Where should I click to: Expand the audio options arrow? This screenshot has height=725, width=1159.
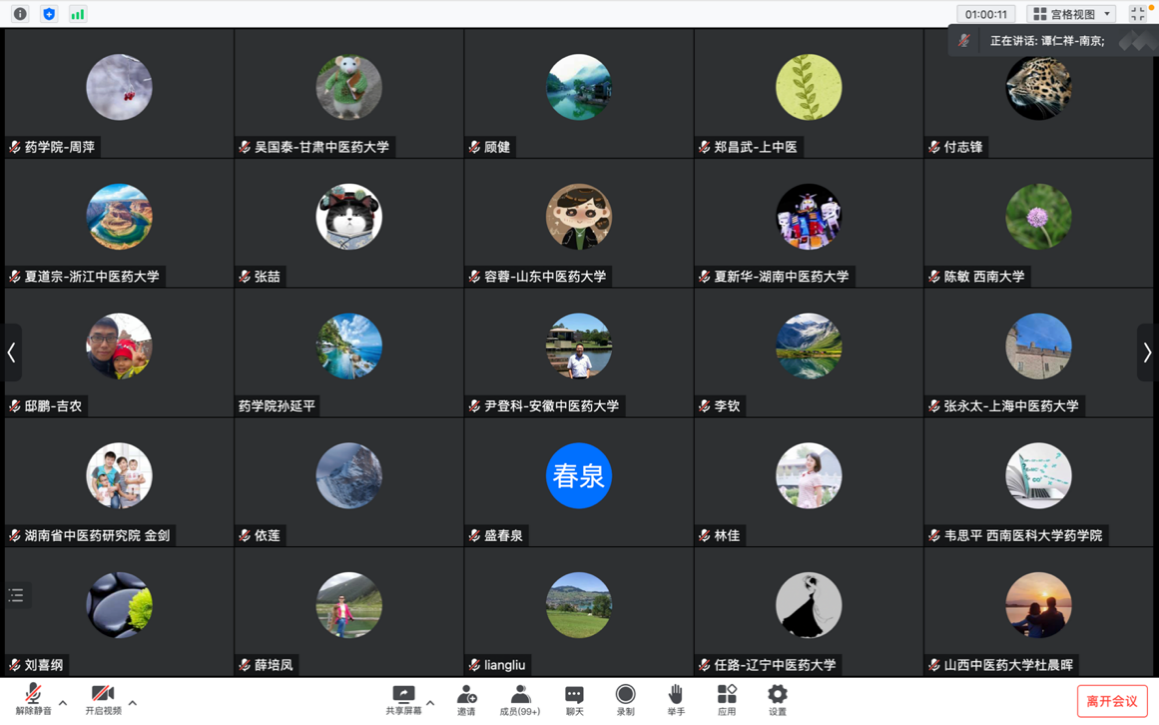tap(63, 703)
